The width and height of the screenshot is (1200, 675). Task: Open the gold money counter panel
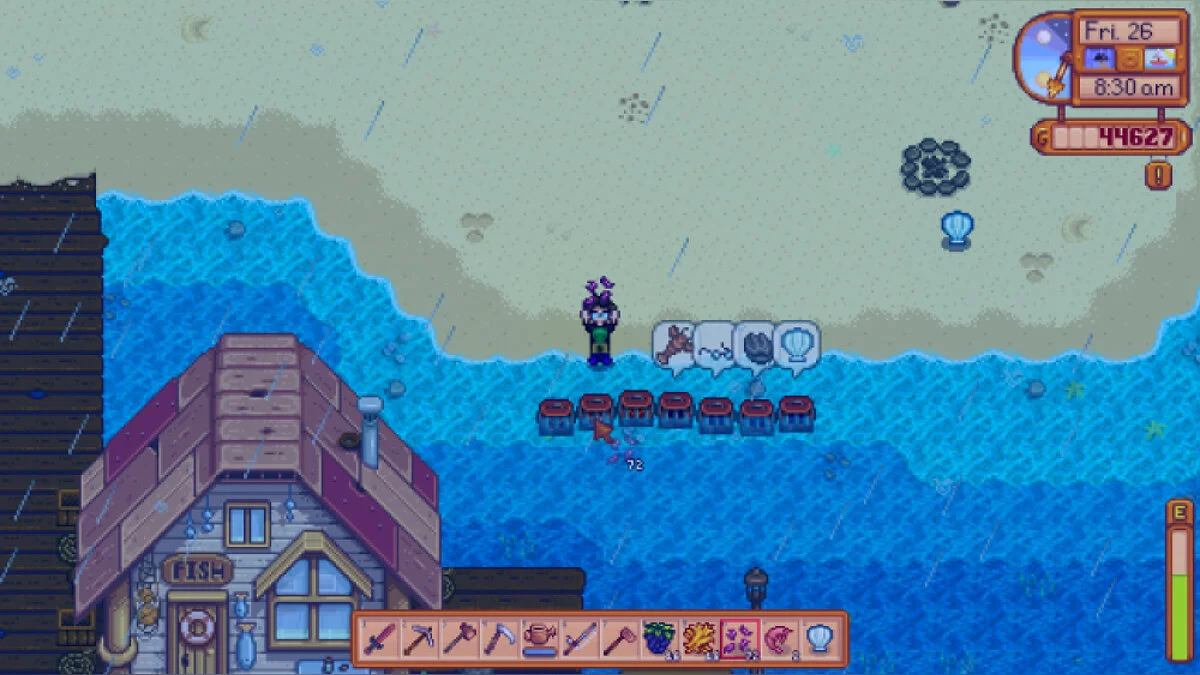[1110, 137]
